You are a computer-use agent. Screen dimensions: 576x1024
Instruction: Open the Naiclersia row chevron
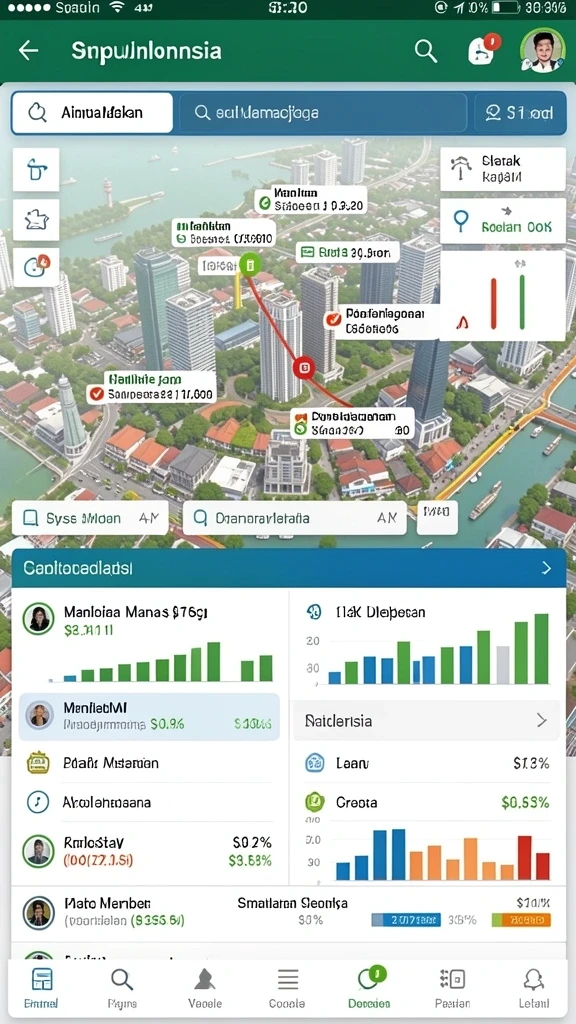(x=541, y=720)
